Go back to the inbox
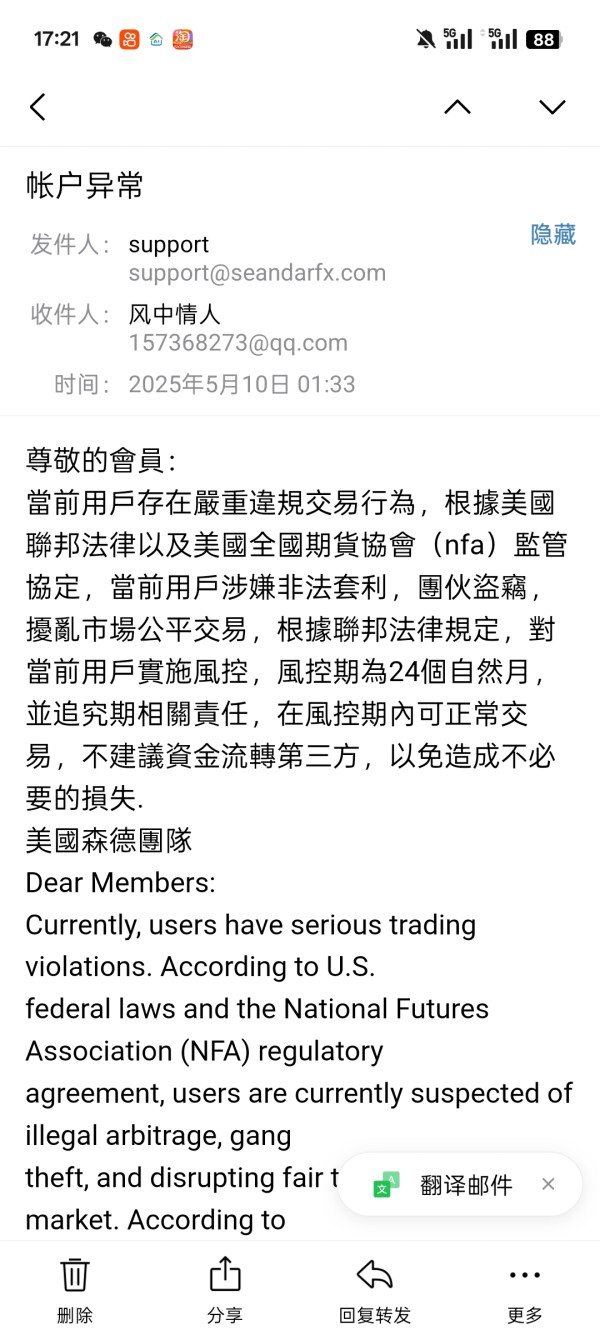Viewport: 600px width, 1340px height. click(x=38, y=107)
